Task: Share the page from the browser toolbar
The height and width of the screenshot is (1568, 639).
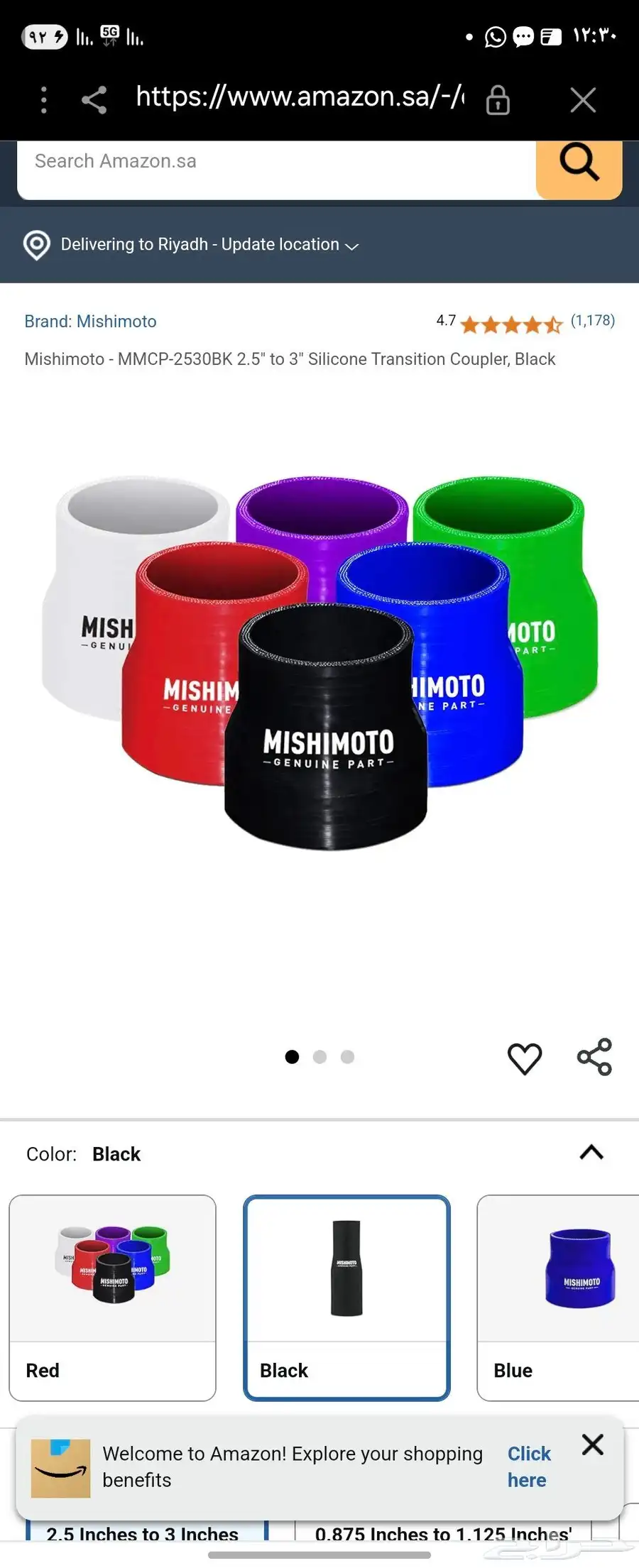Action: (94, 100)
